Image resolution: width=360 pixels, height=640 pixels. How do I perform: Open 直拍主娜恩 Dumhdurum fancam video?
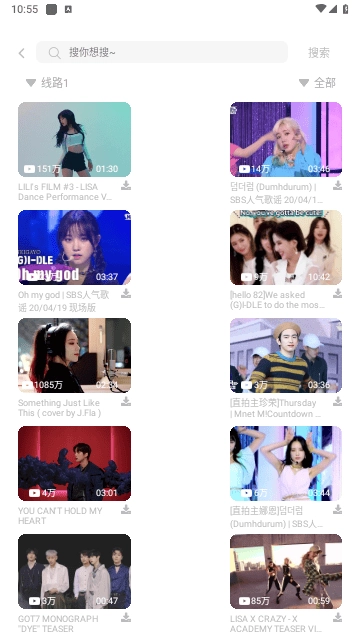286,463
